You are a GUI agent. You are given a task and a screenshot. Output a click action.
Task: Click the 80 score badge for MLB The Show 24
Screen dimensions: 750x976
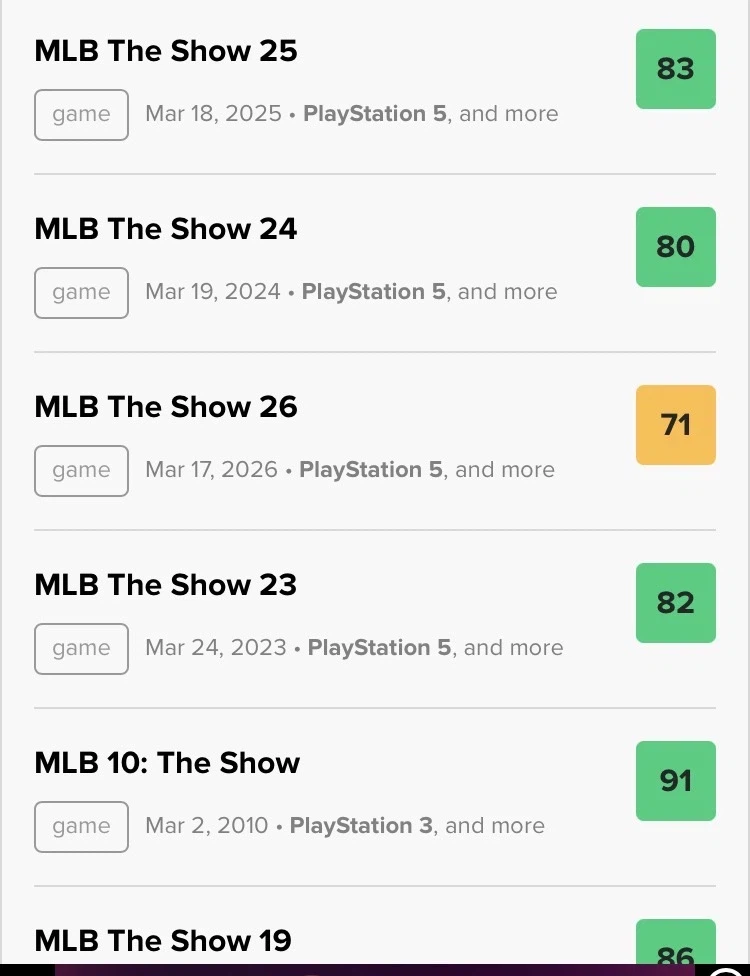click(675, 247)
